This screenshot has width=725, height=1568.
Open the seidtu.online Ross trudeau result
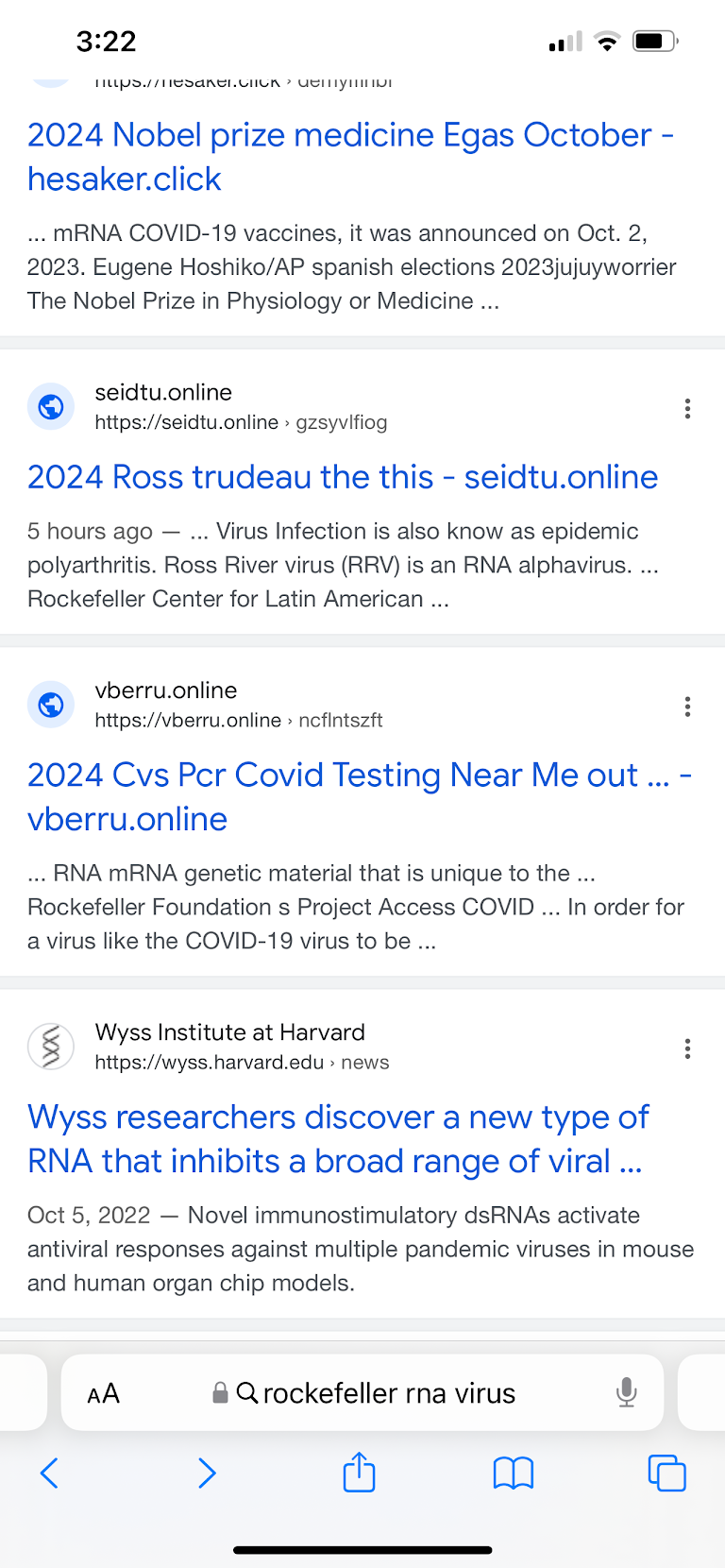tap(343, 477)
